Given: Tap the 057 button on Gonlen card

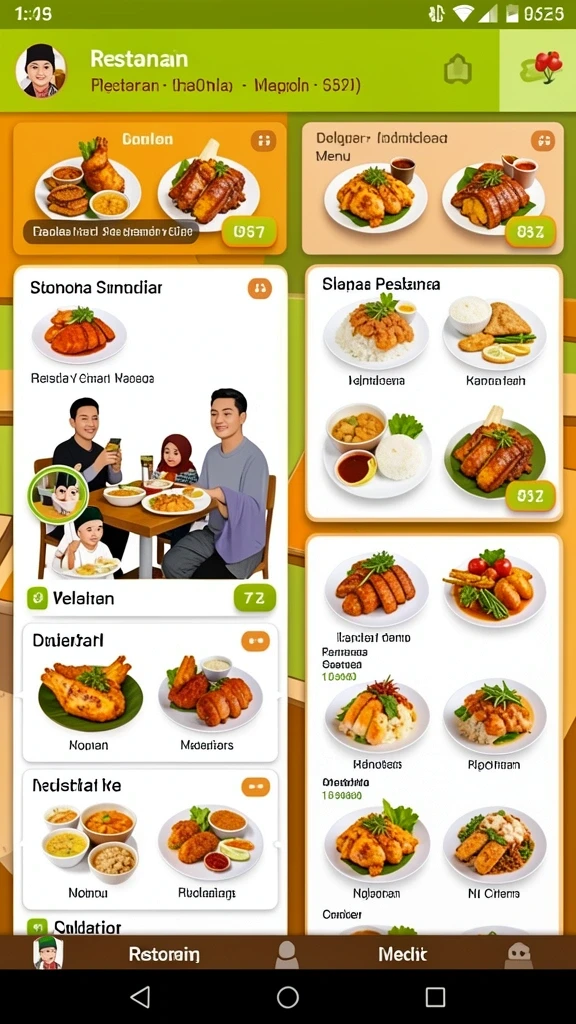Looking at the screenshot, I should (x=249, y=231).
